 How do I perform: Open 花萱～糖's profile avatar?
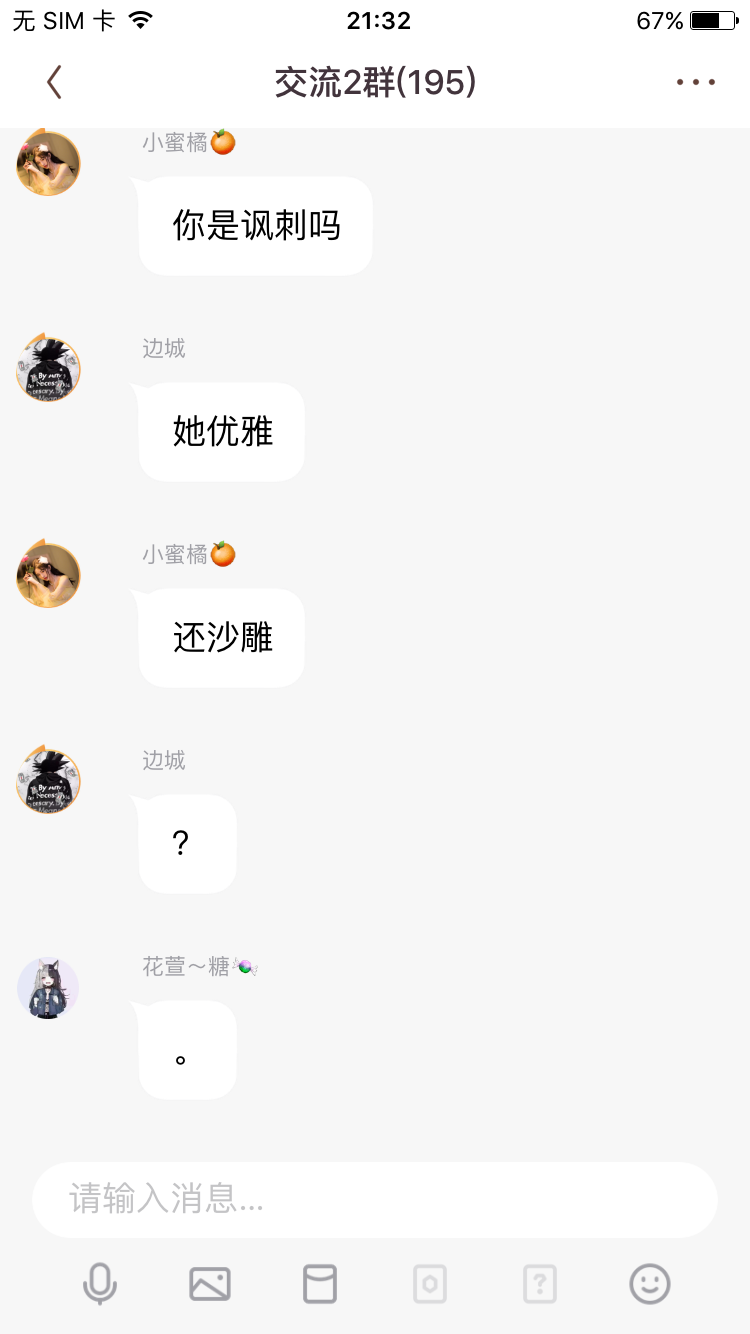(x=48, y=988)
